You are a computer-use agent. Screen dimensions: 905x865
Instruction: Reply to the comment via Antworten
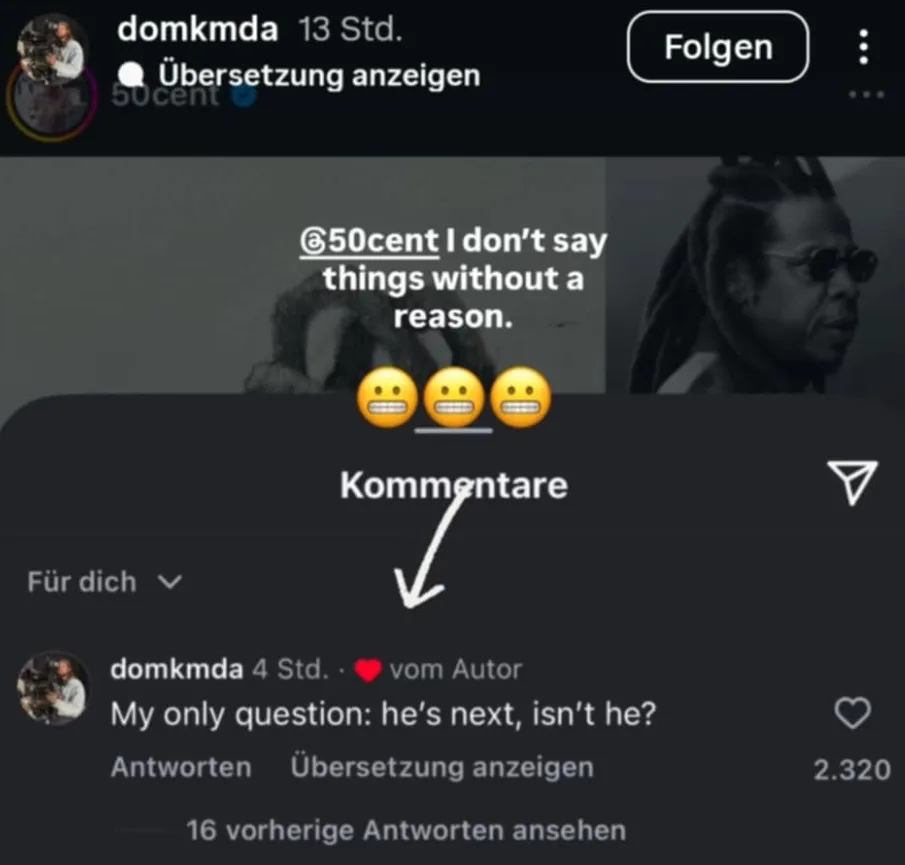(x=180, y=768)
